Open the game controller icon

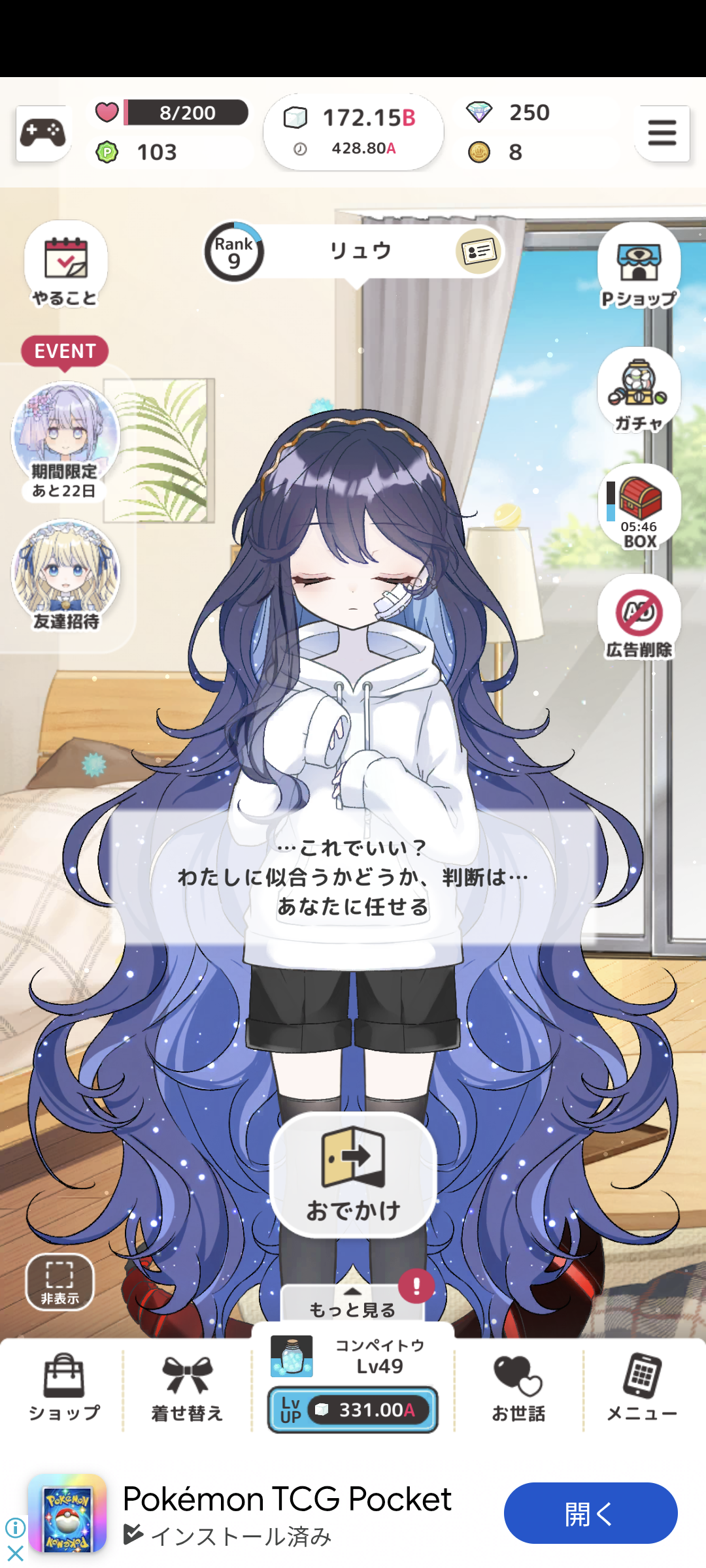(x=43, y=133)
